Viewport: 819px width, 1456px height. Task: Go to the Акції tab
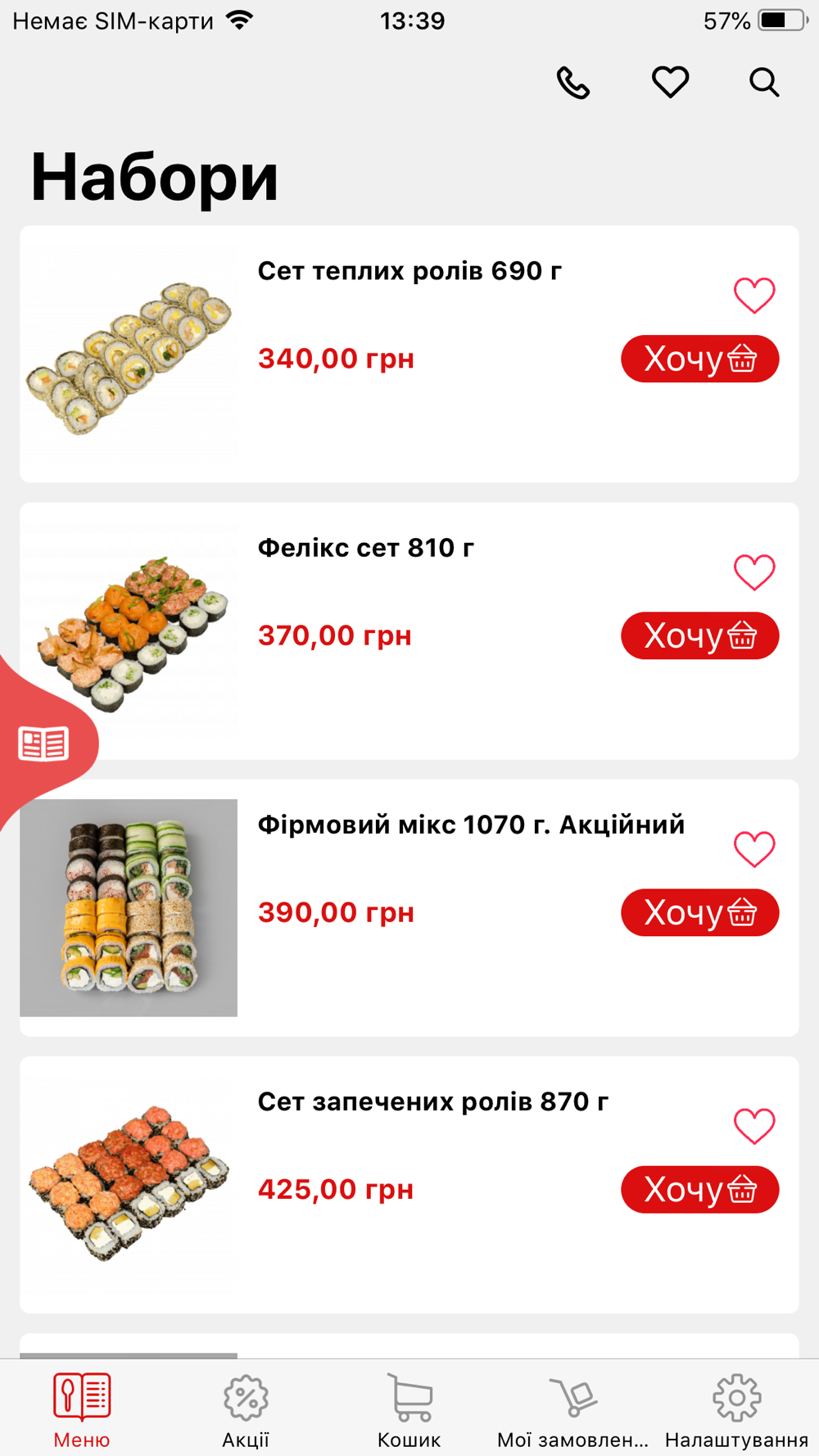pos(246,1410)
